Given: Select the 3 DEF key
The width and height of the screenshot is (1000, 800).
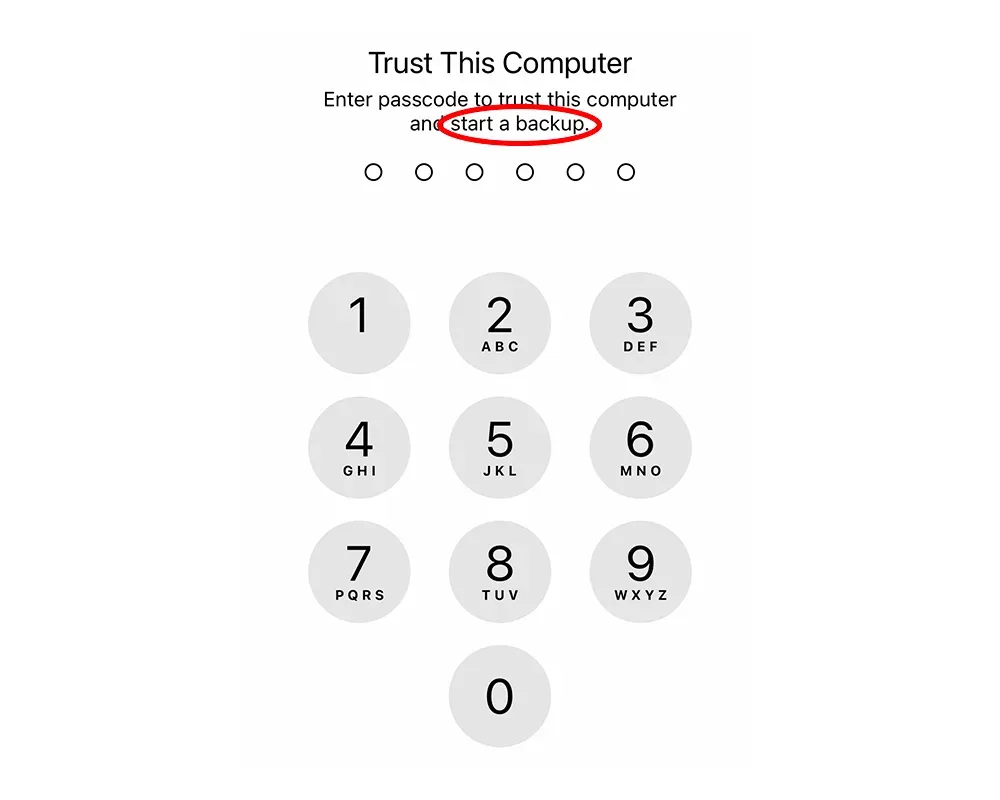Looking at the screenshot, I should coord(640,323).
